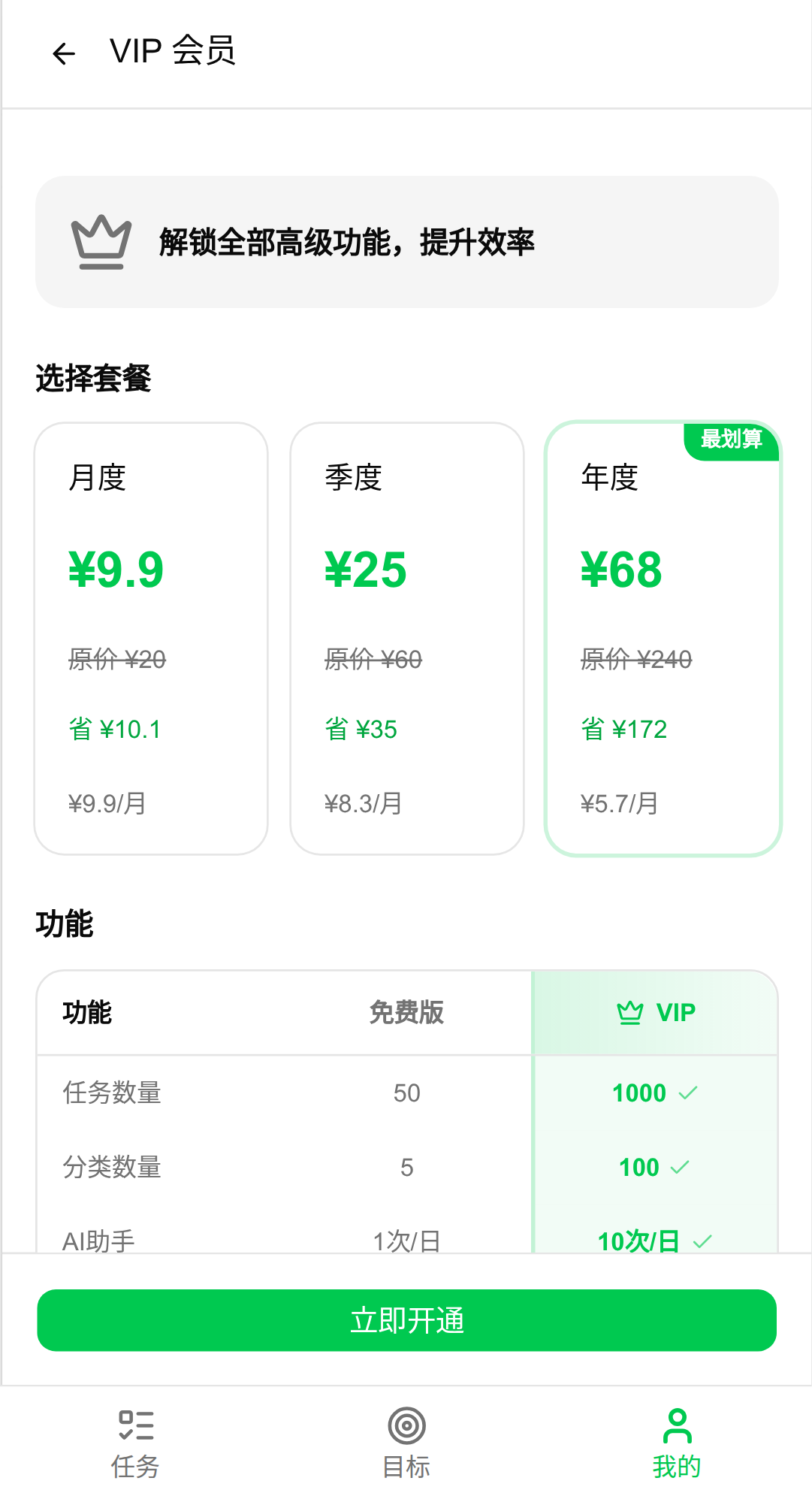Pick the 年度 ¥68 plan

(x=663, y=638)
